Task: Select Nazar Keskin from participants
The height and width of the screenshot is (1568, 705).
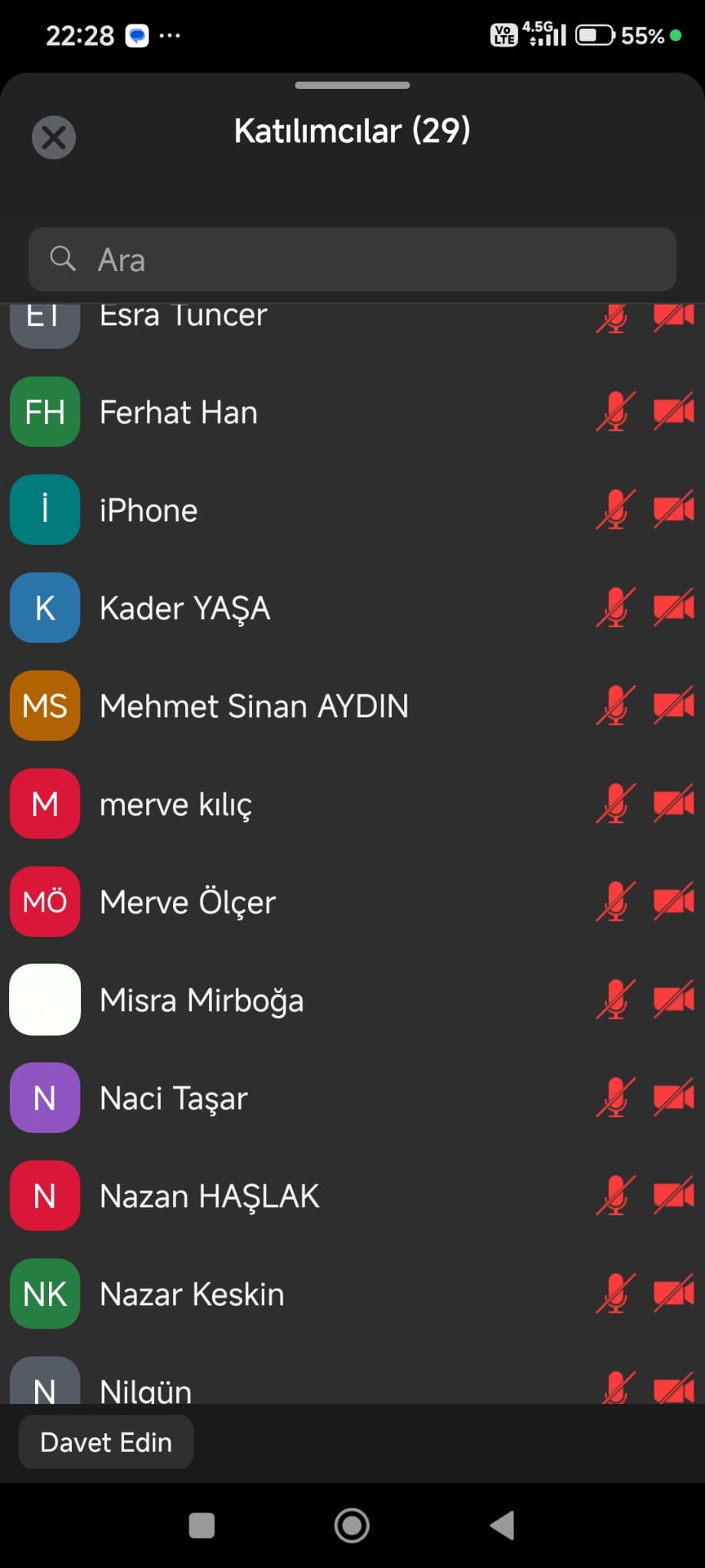Action: click(352, 1294)
